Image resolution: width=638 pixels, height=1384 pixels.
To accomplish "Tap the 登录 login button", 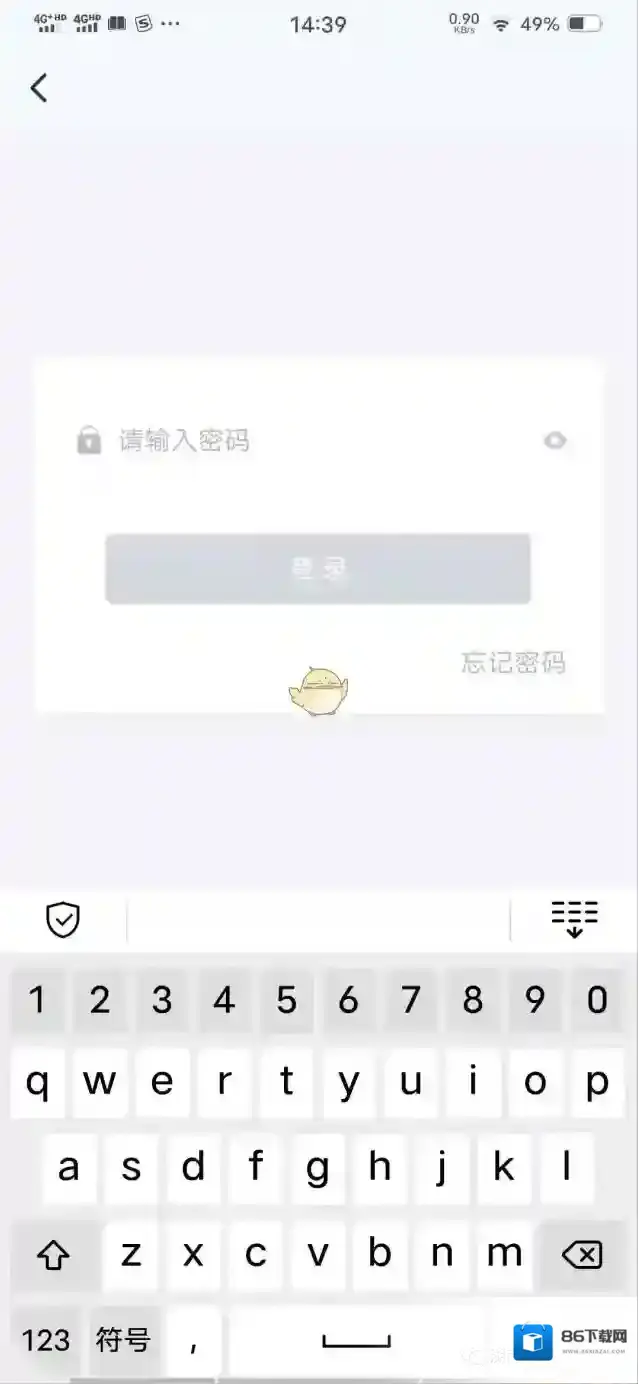I will pyautogui.click(x=318, y=569).
